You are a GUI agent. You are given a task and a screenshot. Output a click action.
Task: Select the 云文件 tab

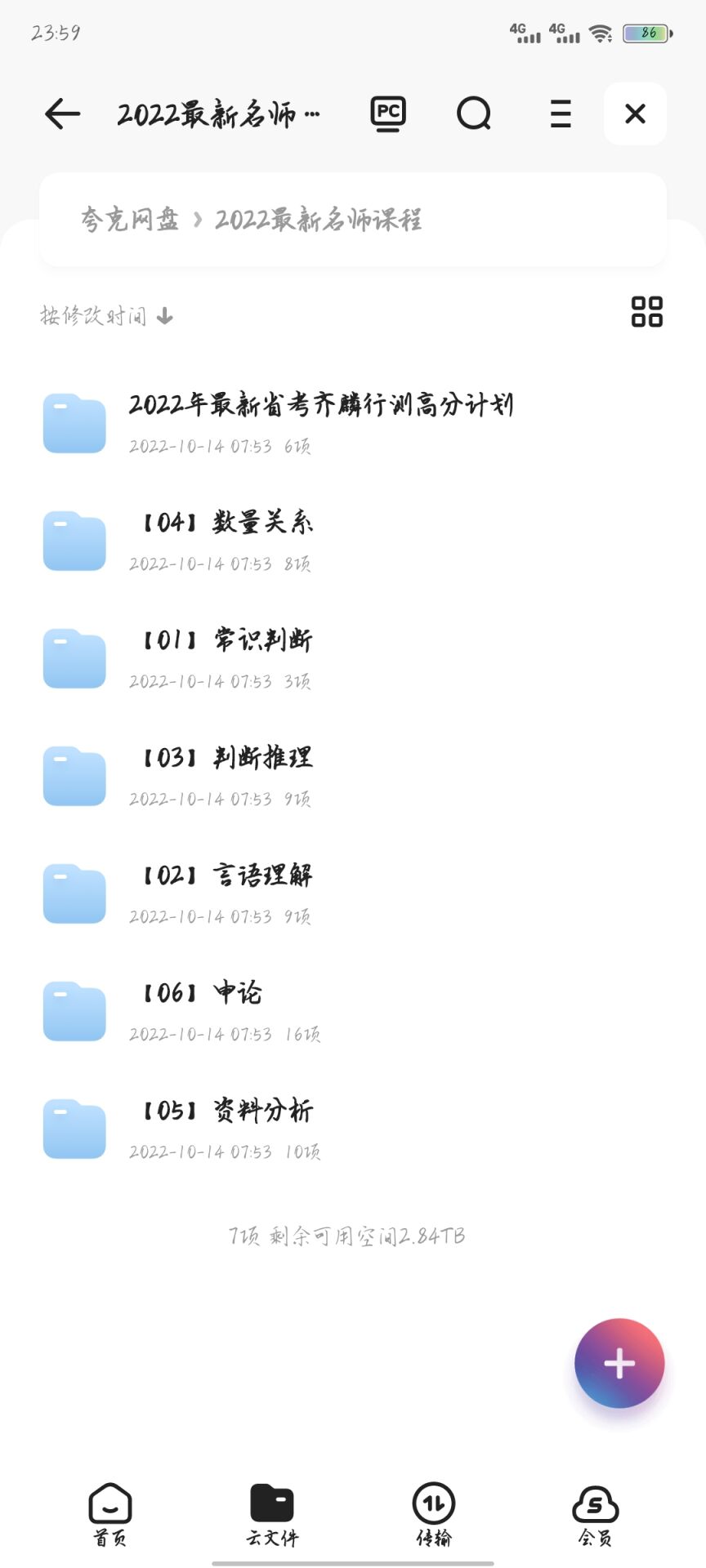coord(272,1514)
